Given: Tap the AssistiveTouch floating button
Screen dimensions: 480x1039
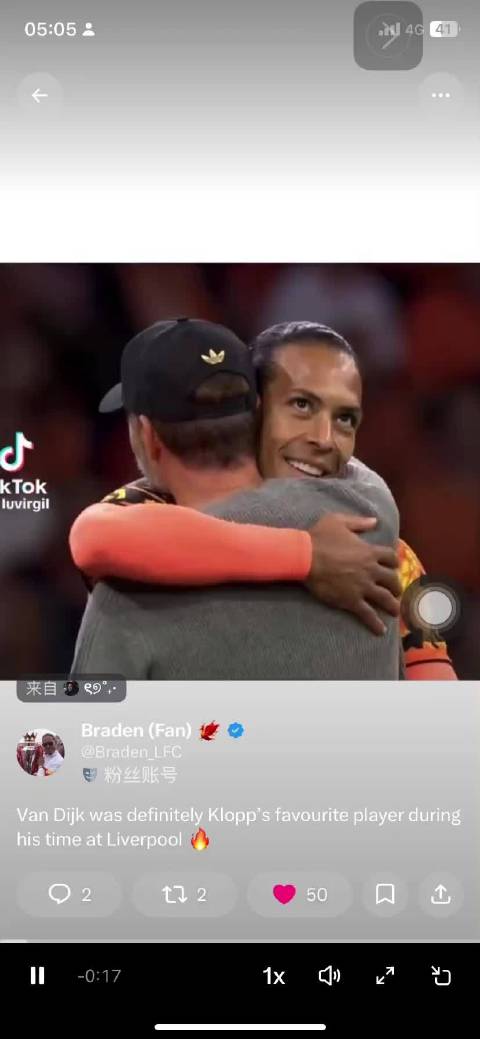Looking at the screenshot, I should (x=435, y=608).
